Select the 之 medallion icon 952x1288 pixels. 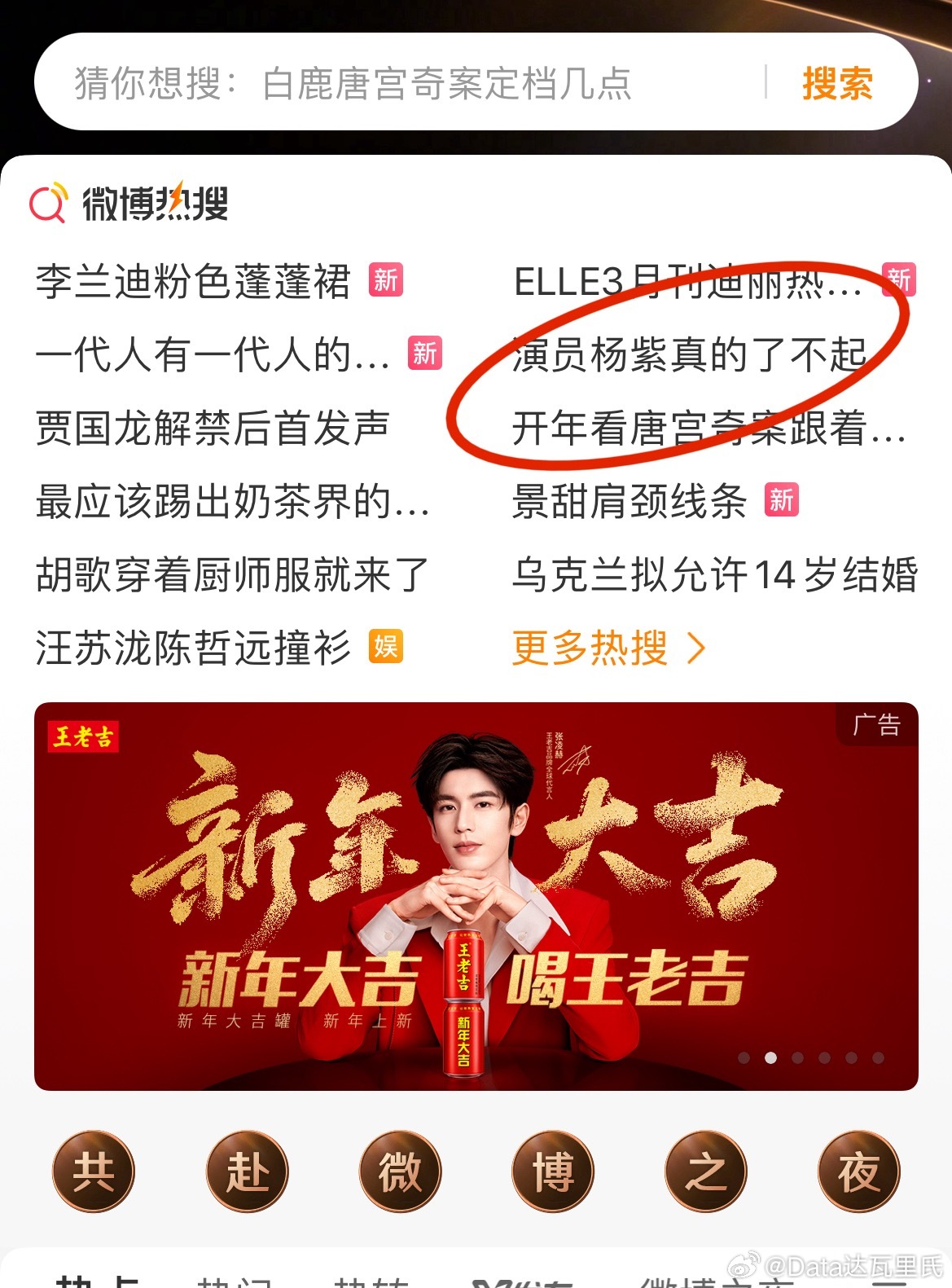(707, 1171)
